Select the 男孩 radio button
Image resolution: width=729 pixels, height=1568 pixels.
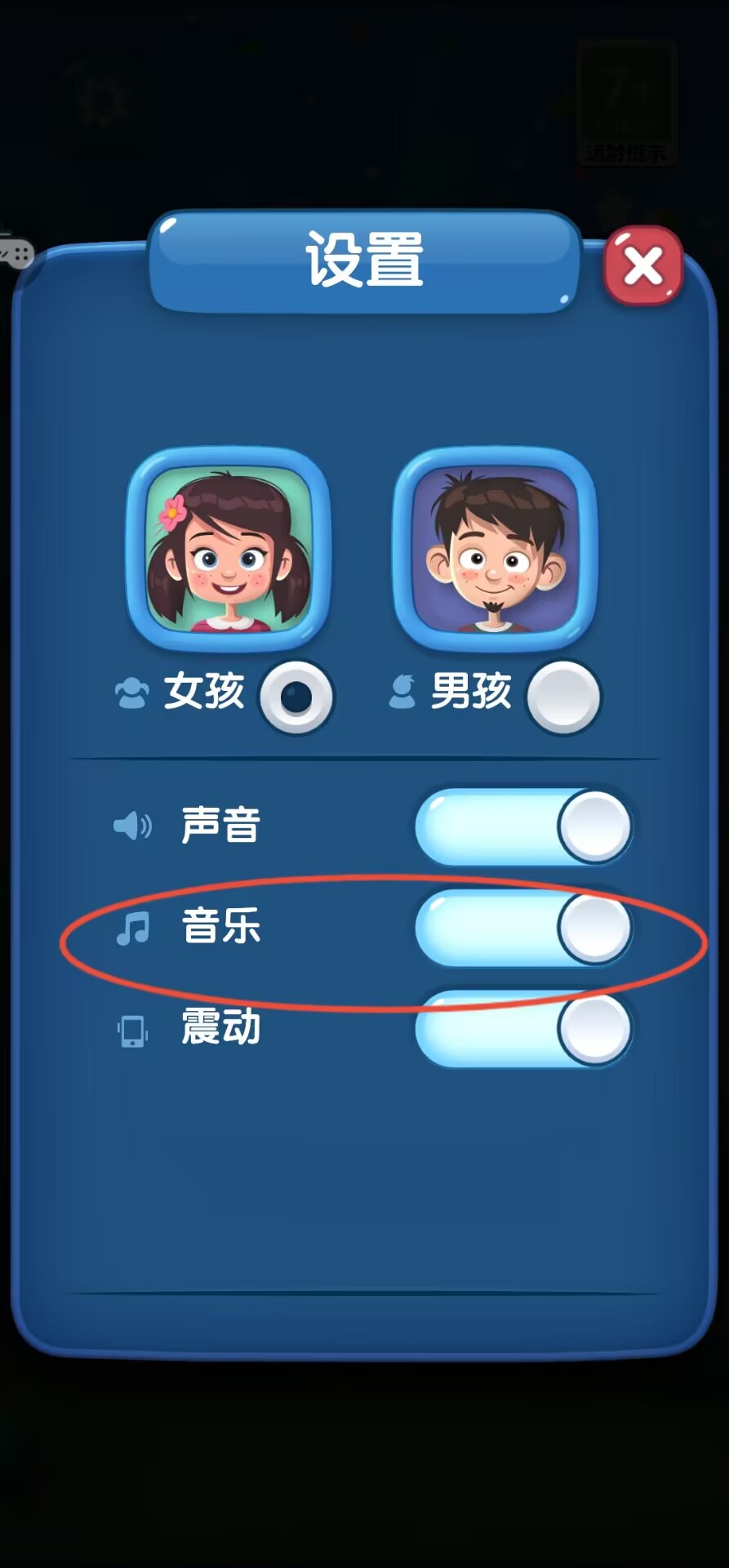pyautogui.click(x=563, y=697)
